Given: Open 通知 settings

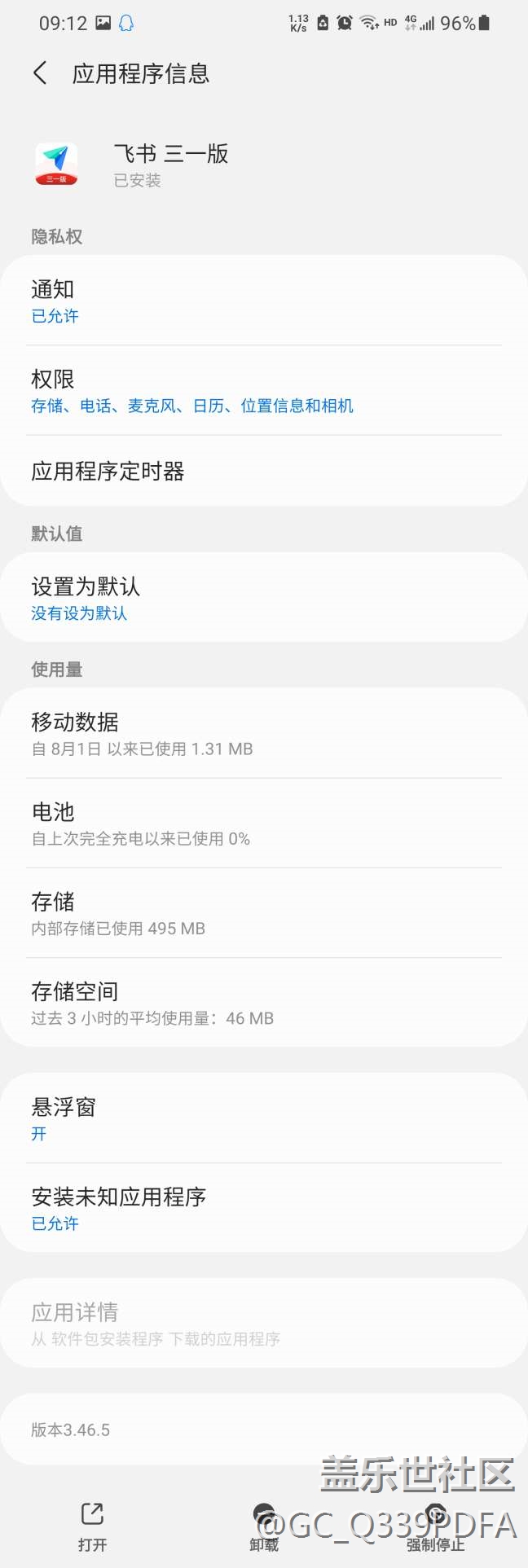Looking at the screenshot, I should pyautogui.click(x=264, y=301).
